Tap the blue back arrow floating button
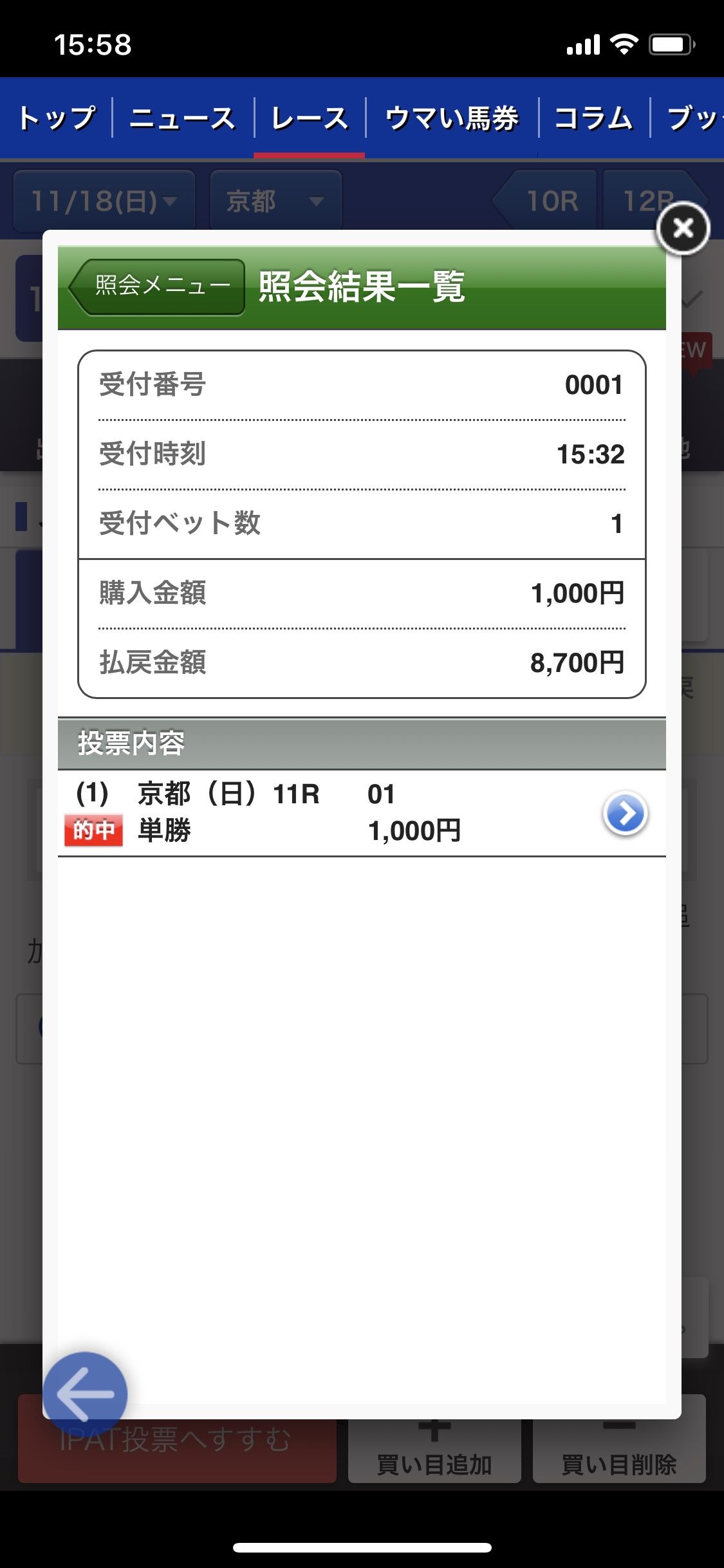Viewport: 724px width, 1568px height. 85,1394
